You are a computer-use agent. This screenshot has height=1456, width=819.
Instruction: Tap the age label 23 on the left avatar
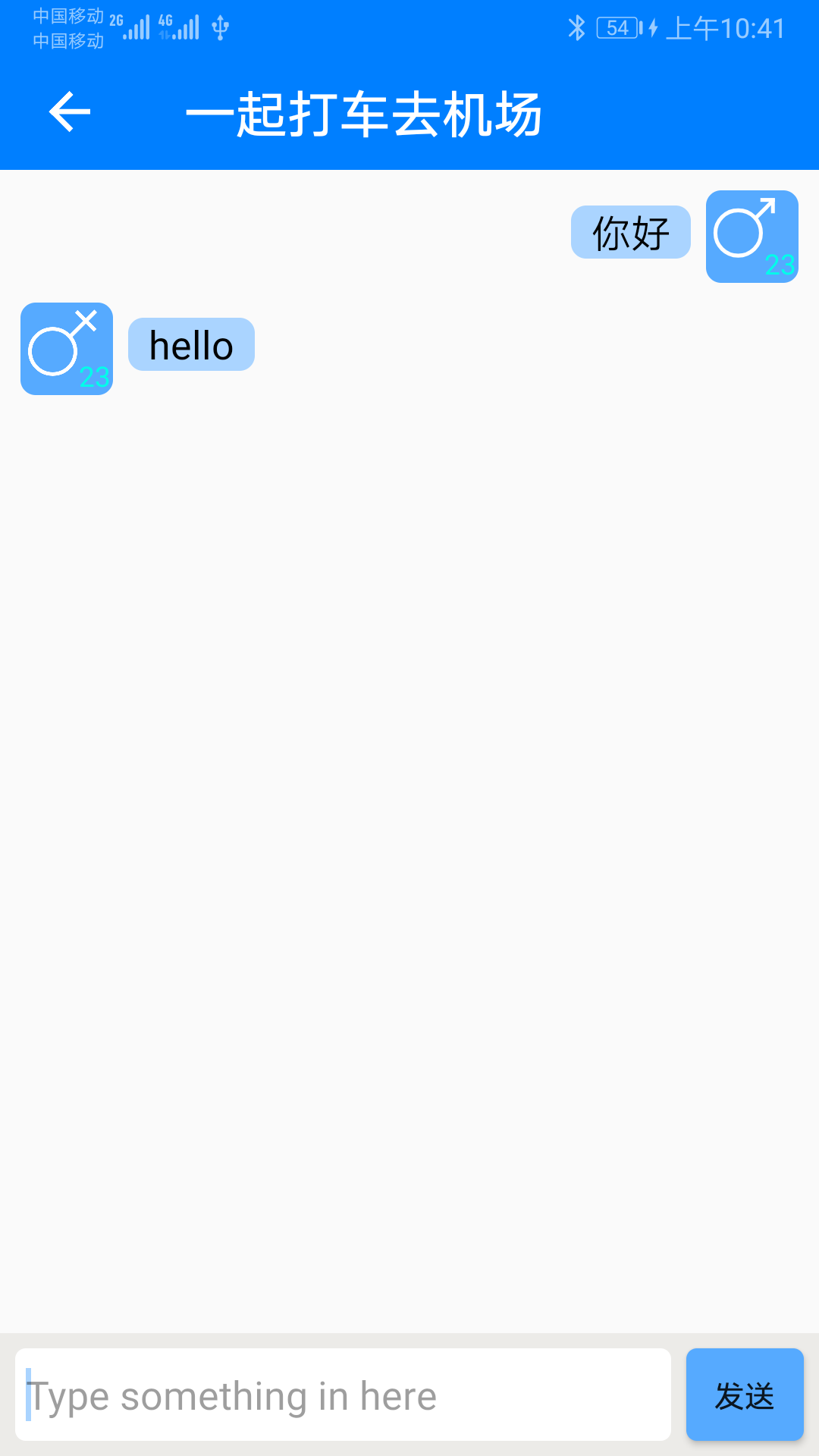[x=96, y=377]
